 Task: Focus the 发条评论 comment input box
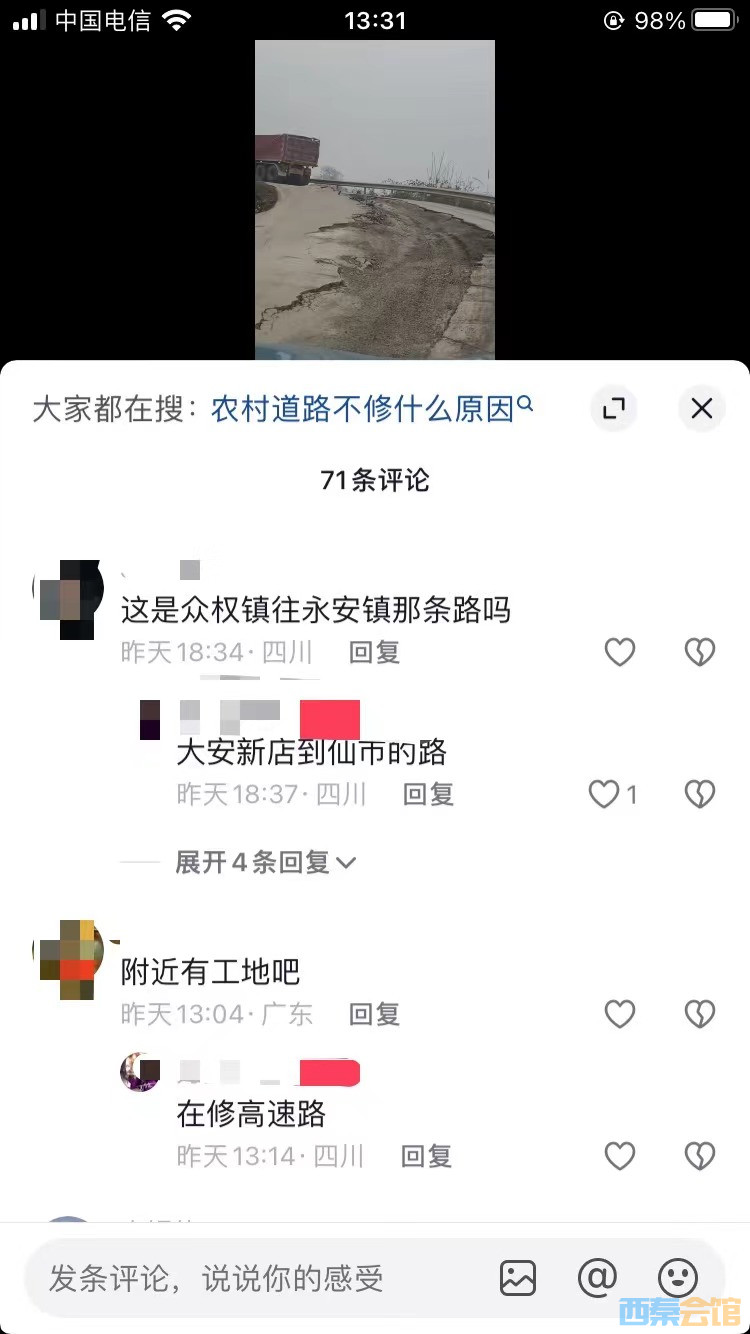250,1278
